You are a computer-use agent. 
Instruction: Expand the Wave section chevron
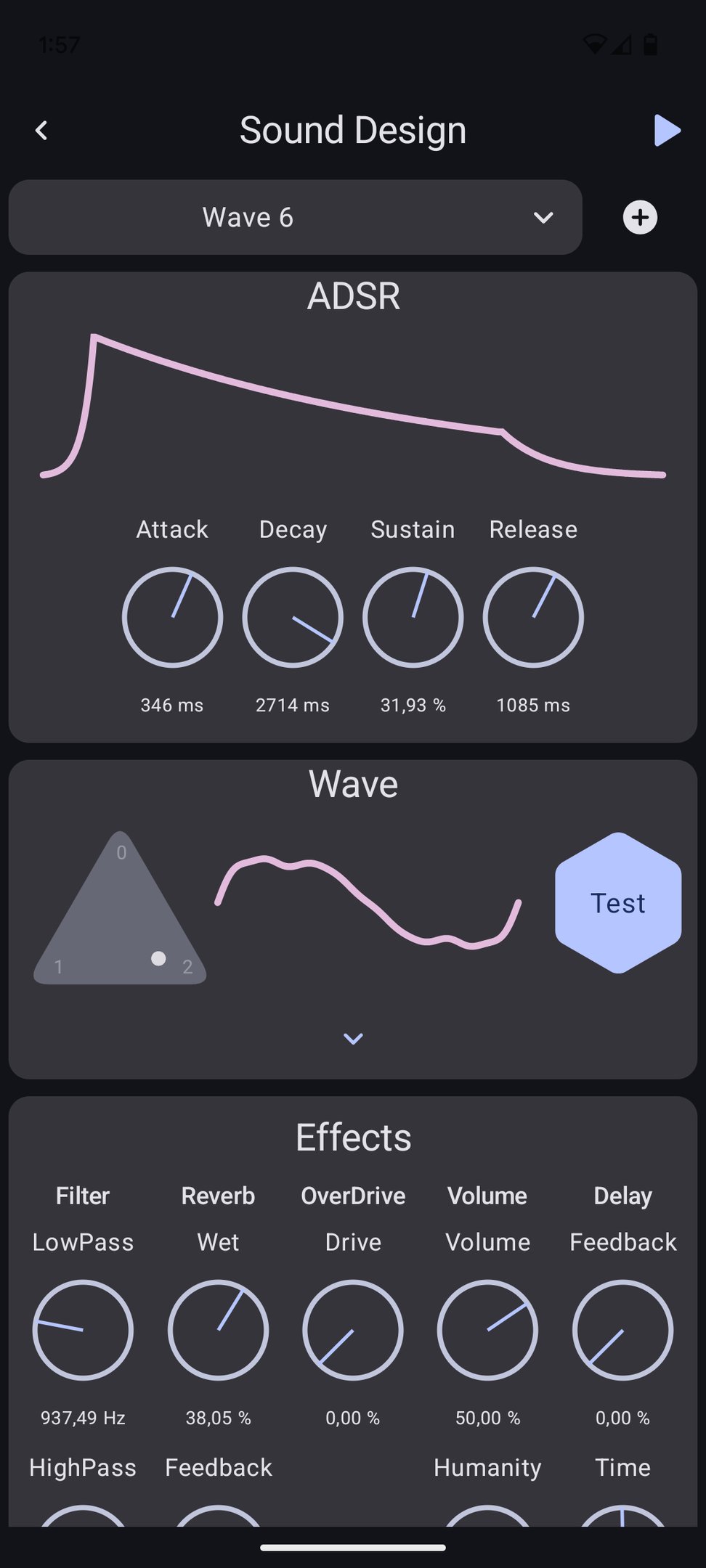tap(353, 1039)
